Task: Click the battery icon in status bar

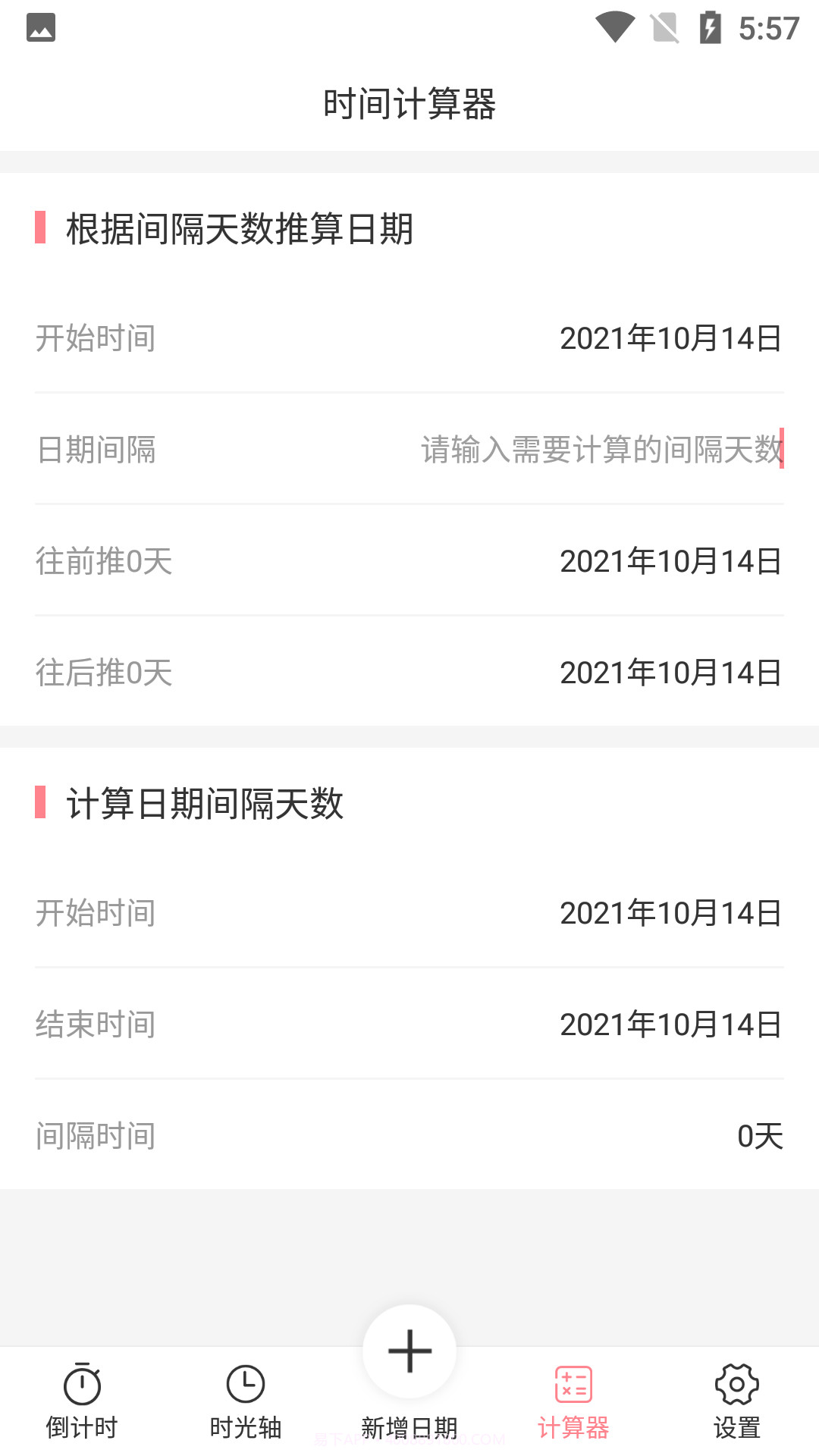Action: tap(710, 25)
